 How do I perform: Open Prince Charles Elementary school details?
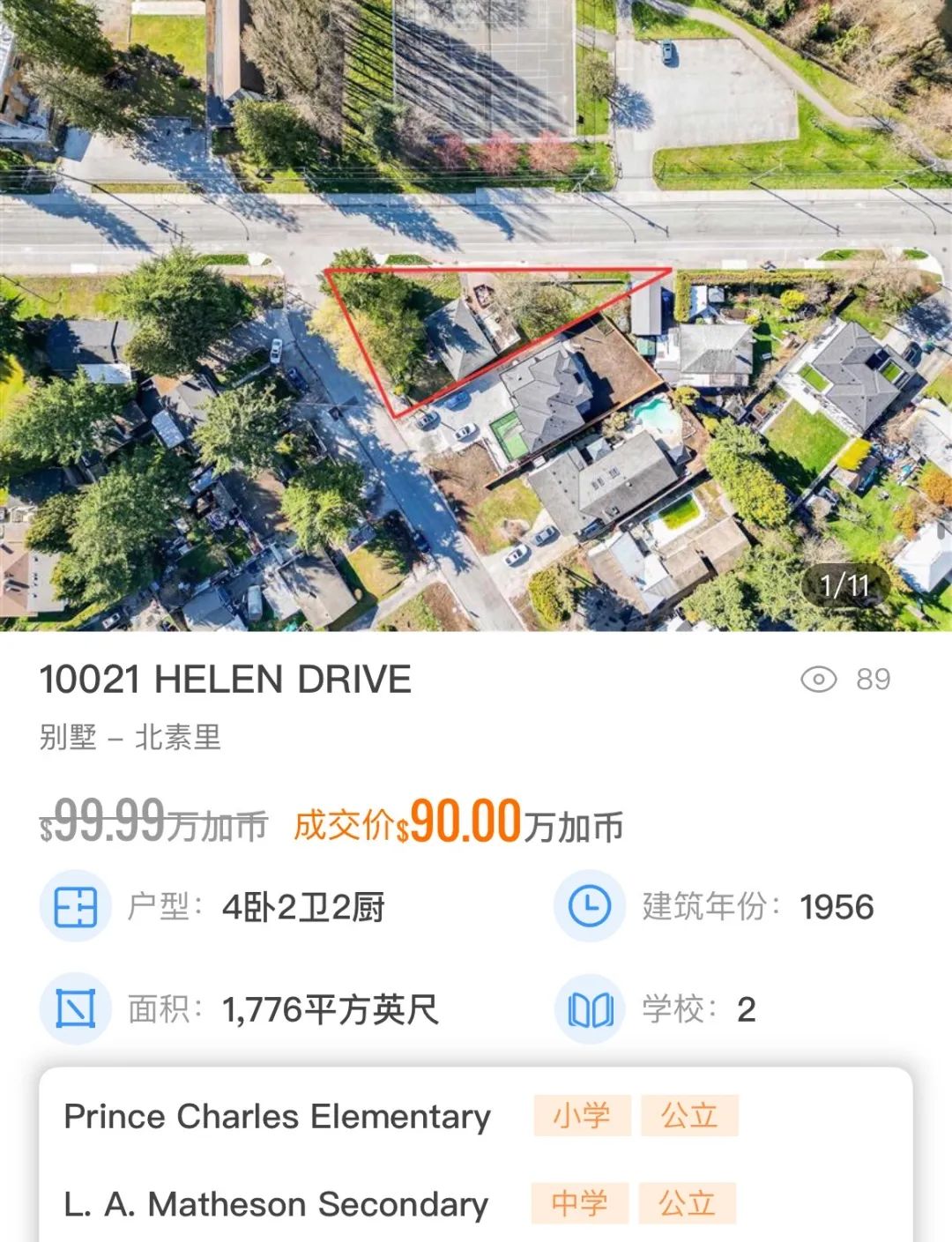(x=277, y=1116)
